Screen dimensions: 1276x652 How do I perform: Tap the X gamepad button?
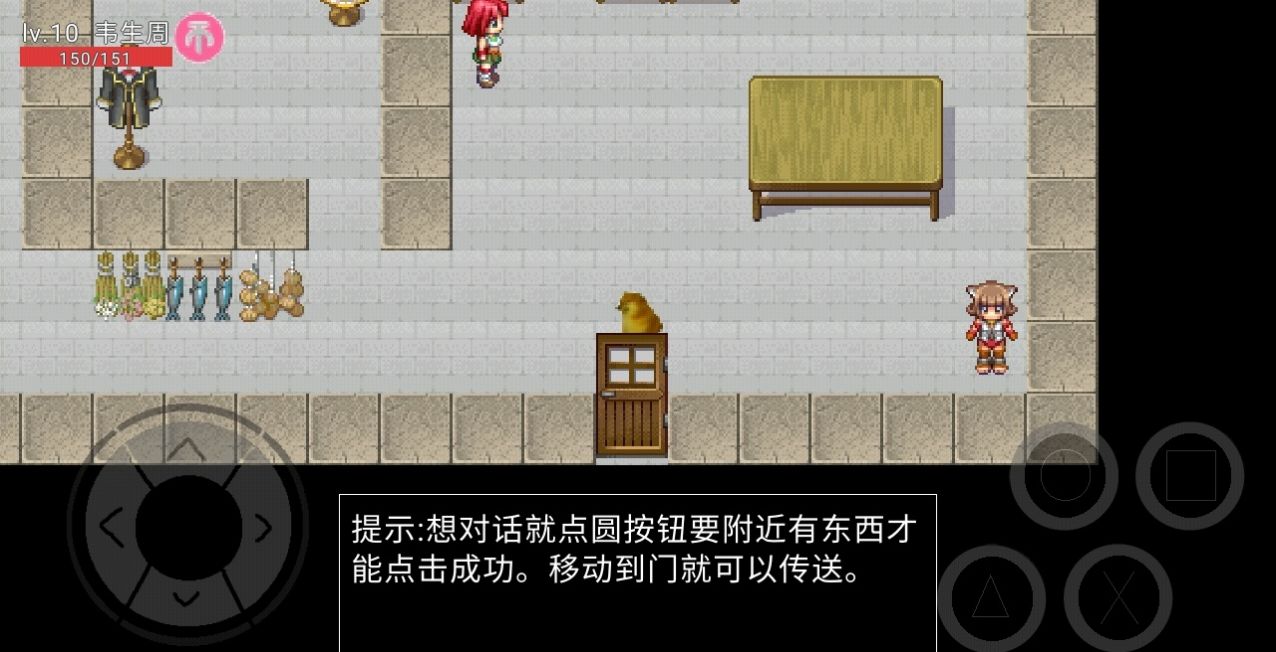pyautogui.click(x=1117, y=598)
